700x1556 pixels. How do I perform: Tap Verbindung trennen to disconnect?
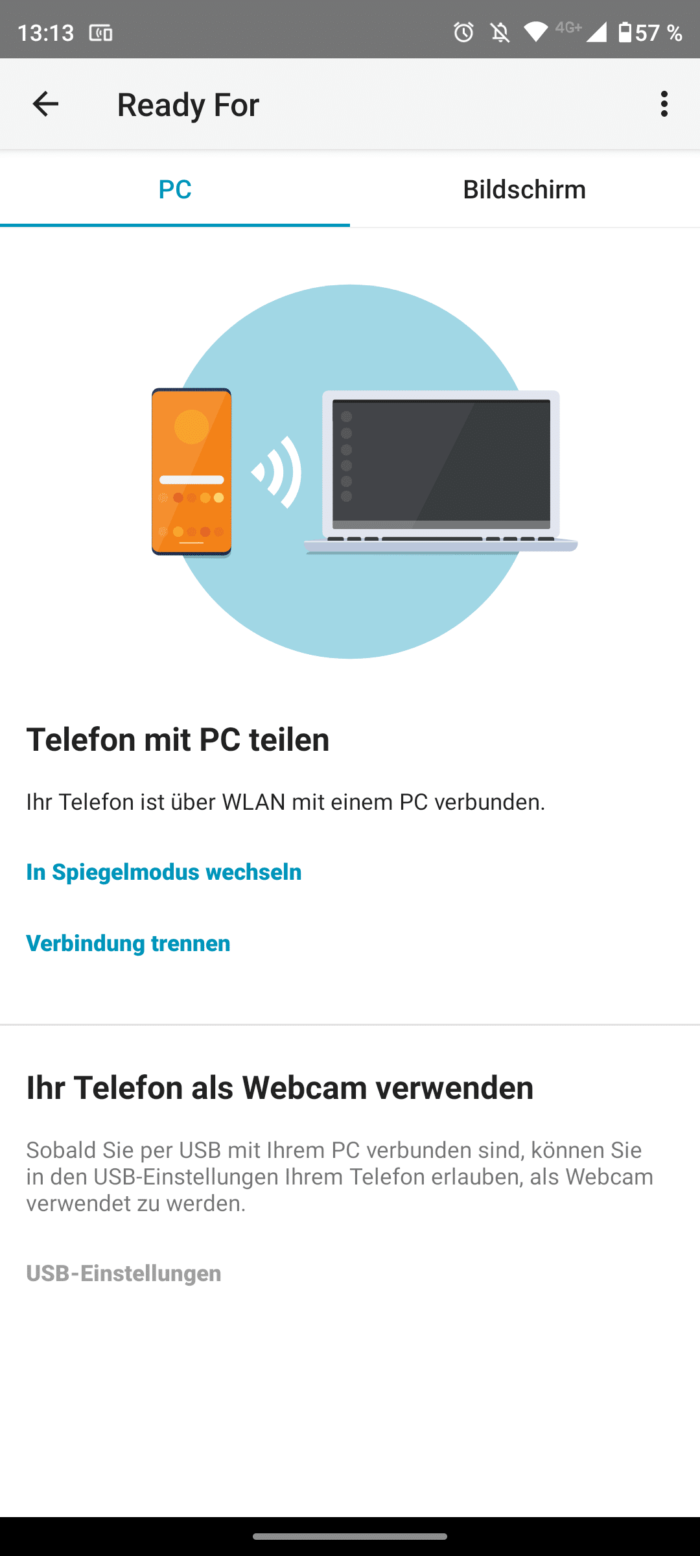[128, 943]
